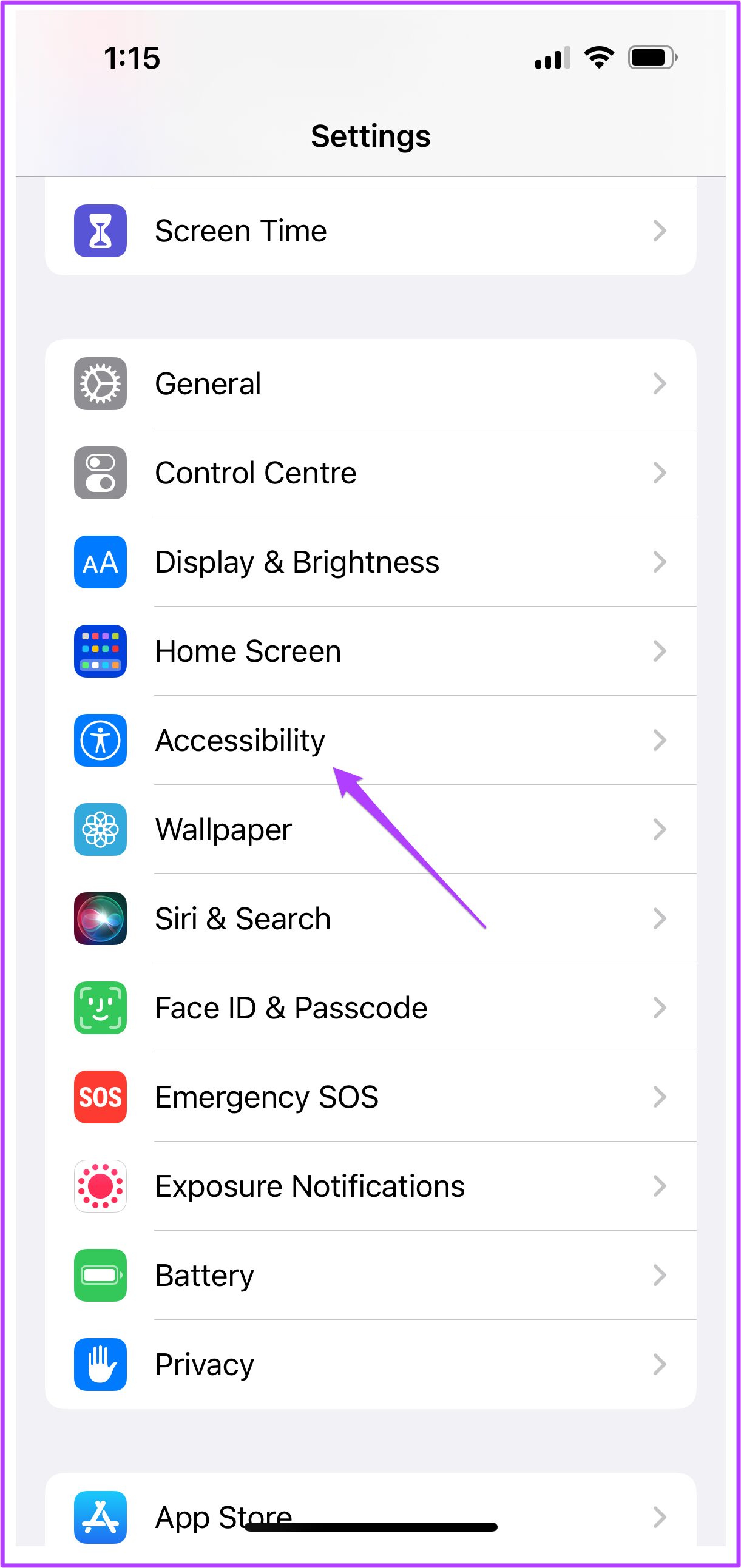Viewport: 741px width, 1568px height.
Task: Go to Control Centre settings
Action: [370, 473]
